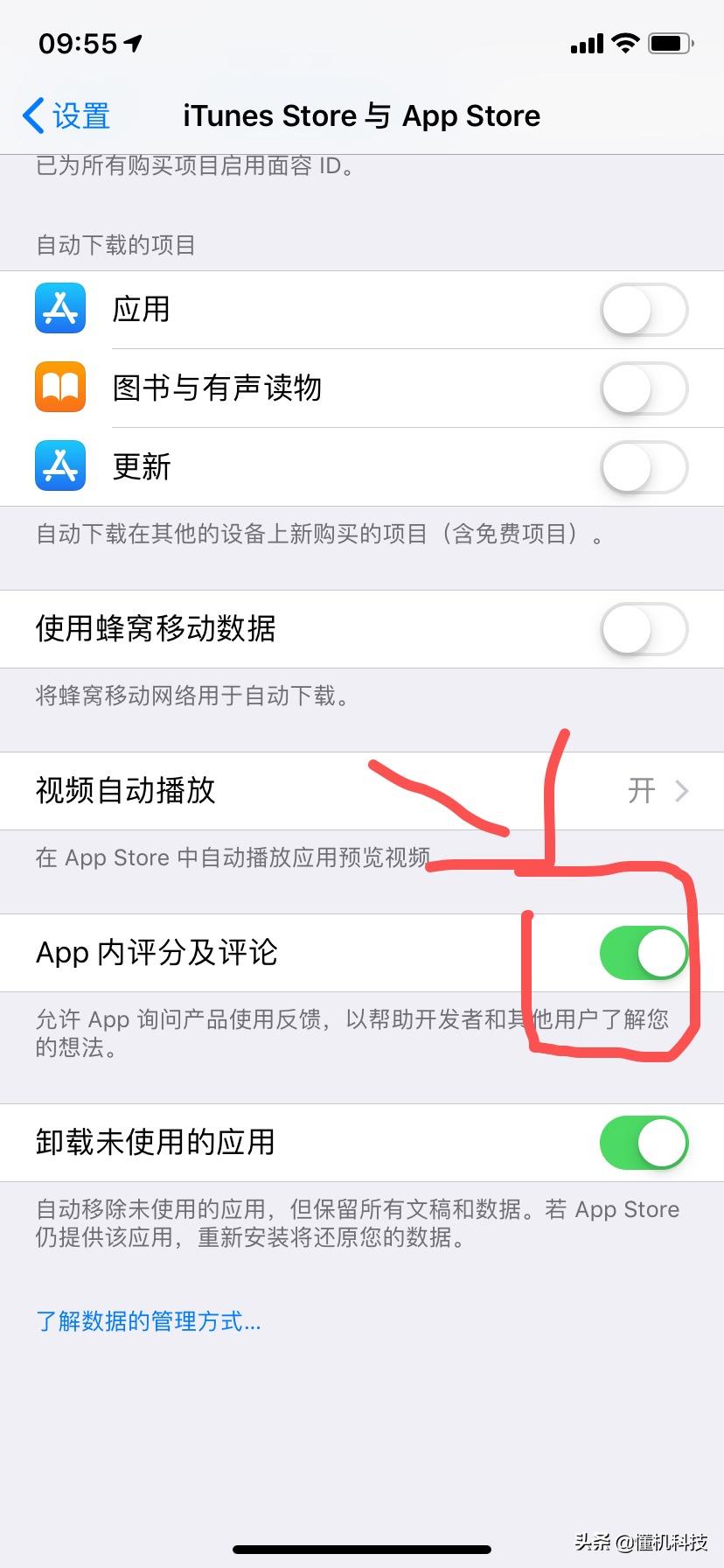Open the 了解数据的管理方式 link
The width and height of the screenshot is (724, 1568).
click(x=149, y=1321)
